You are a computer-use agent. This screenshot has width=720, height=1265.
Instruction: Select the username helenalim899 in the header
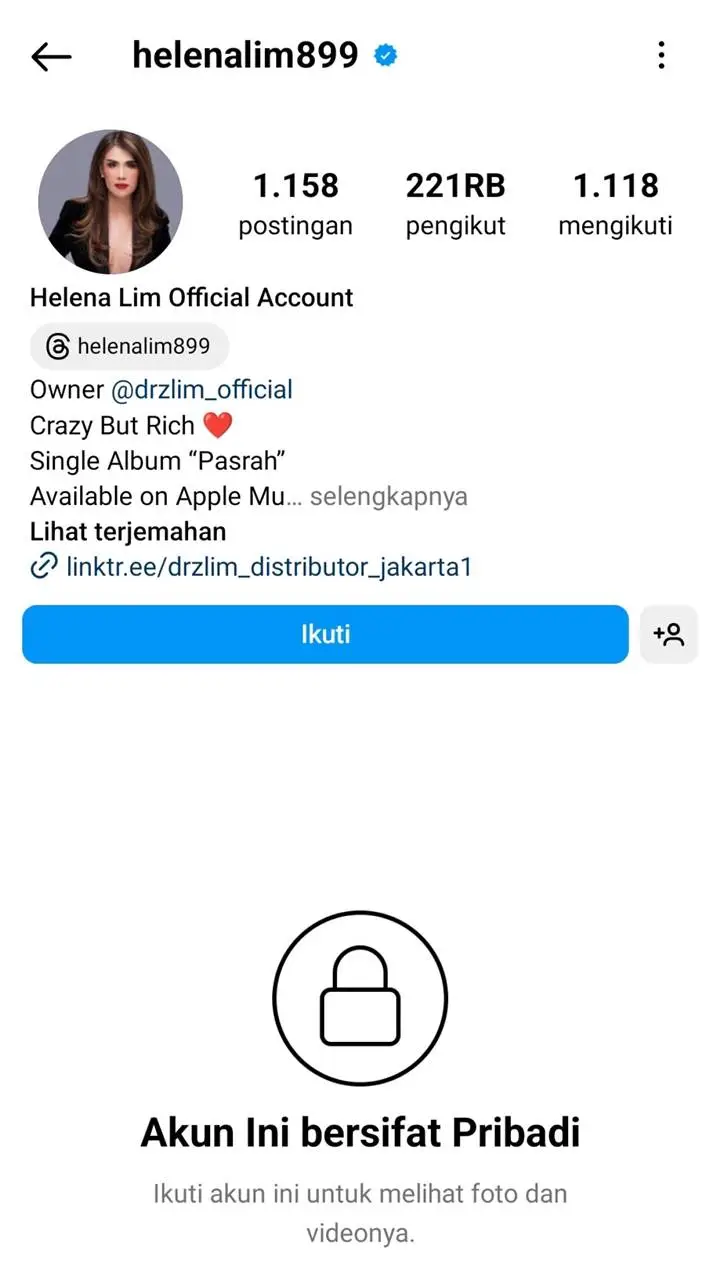coord(244,56)
